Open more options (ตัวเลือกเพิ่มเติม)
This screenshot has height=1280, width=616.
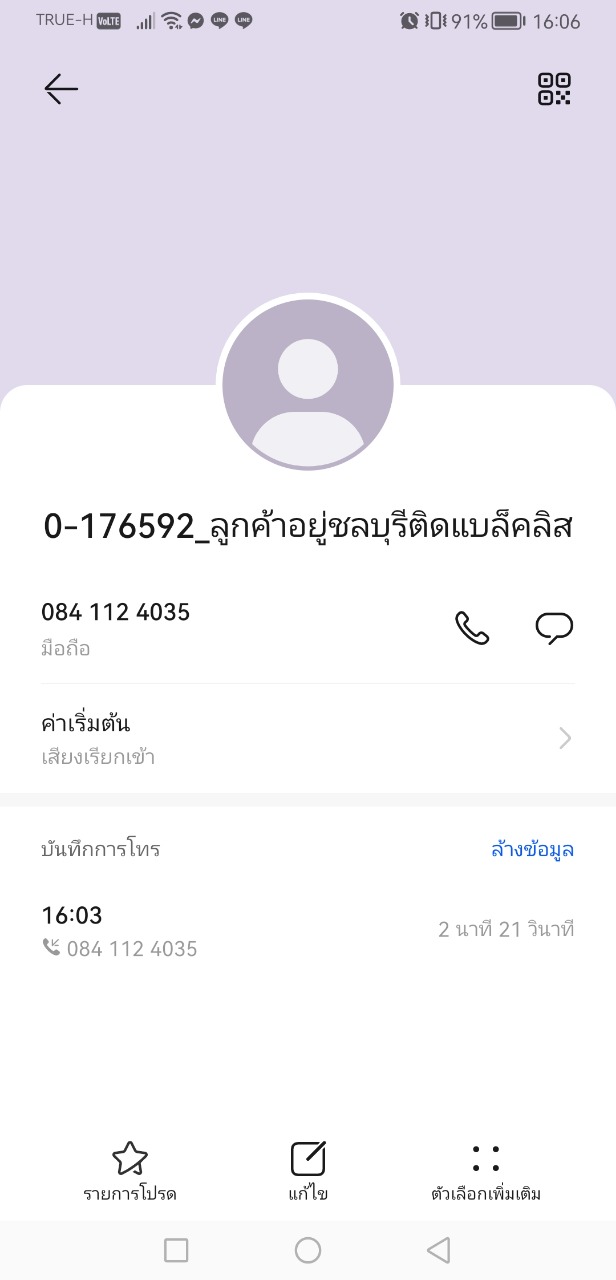tap(486, 1172)
